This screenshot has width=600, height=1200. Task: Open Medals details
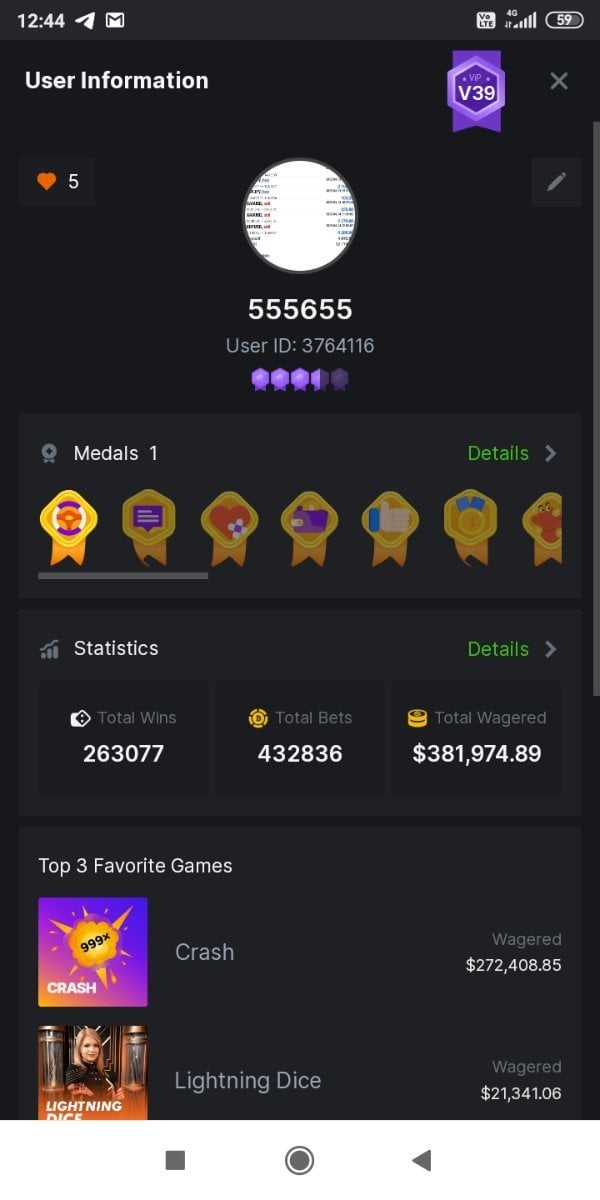[511, 453]
